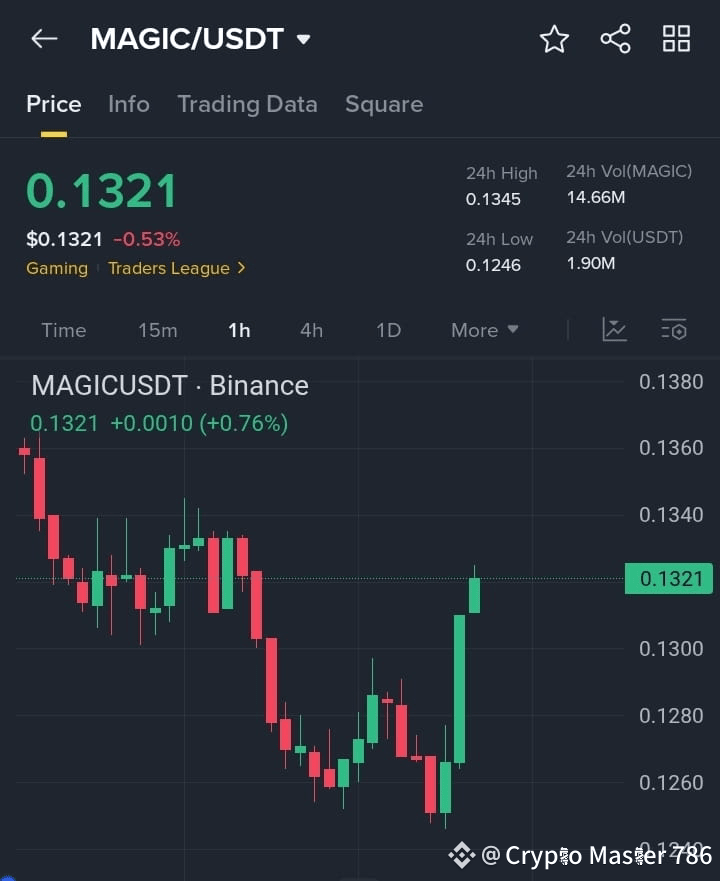
Task: Expand Traders League with its chevron
Action: tap(239, 268)
